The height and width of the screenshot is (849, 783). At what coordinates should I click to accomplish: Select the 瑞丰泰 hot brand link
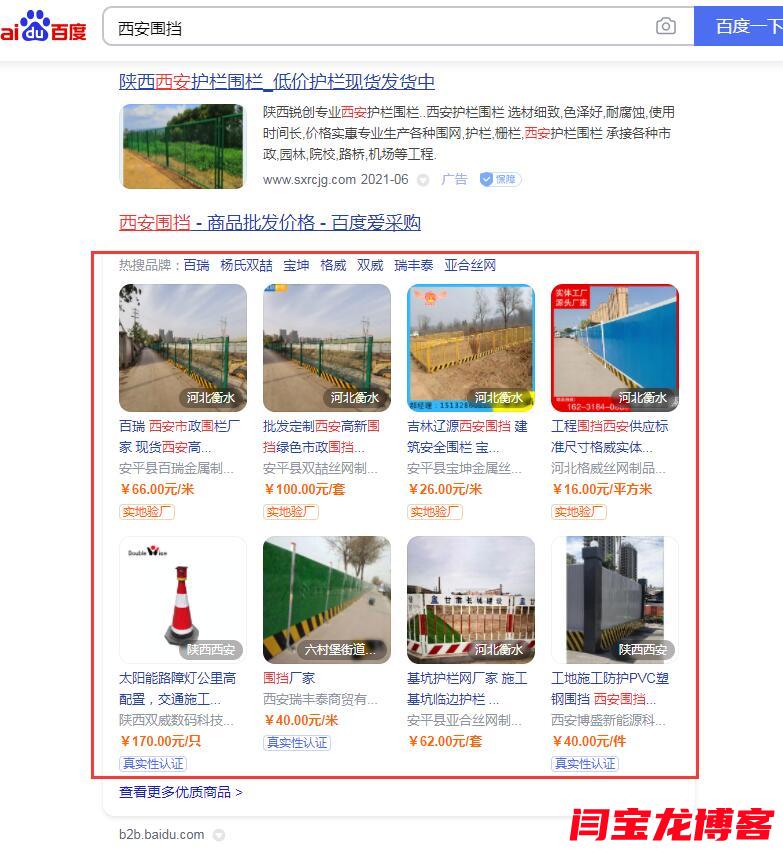[x=414, y=265]
